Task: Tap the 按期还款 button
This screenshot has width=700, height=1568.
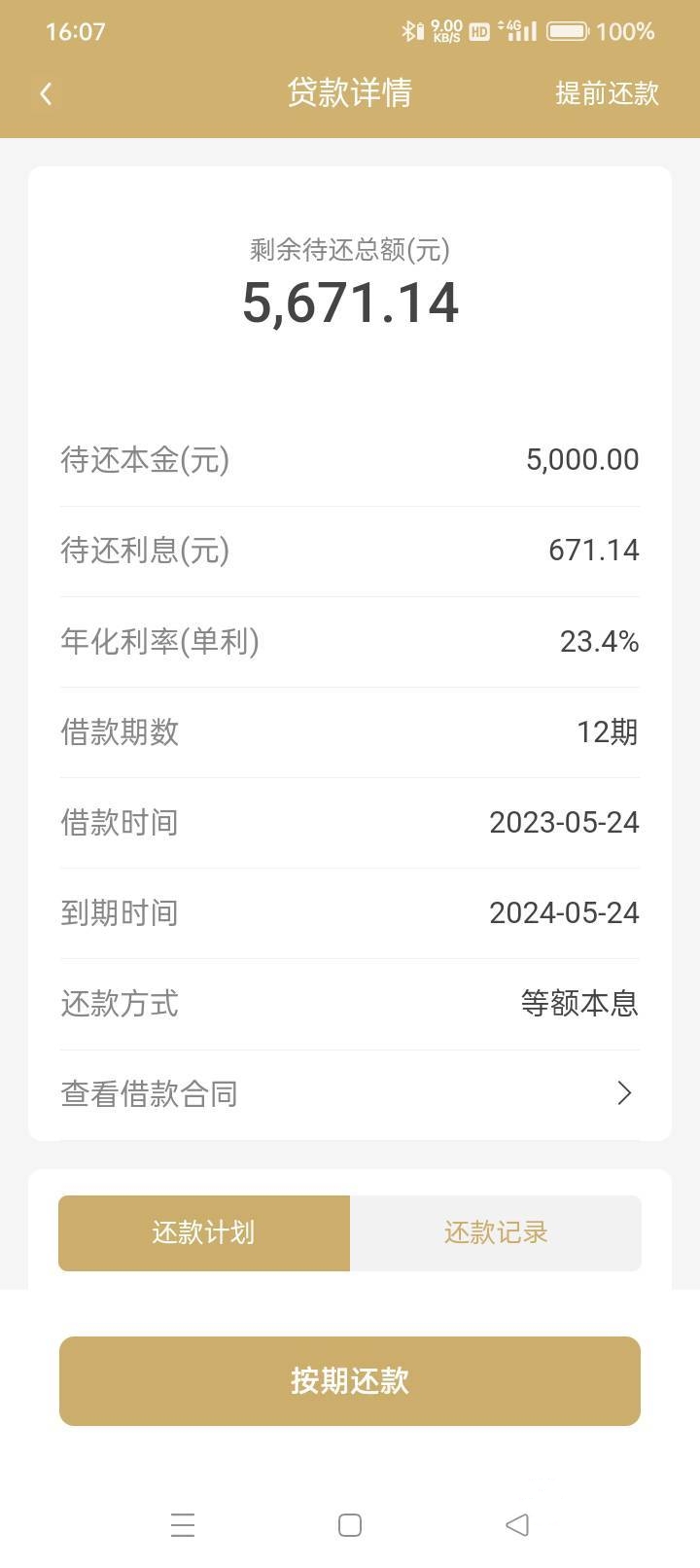Action: [x=350, y=1381]
